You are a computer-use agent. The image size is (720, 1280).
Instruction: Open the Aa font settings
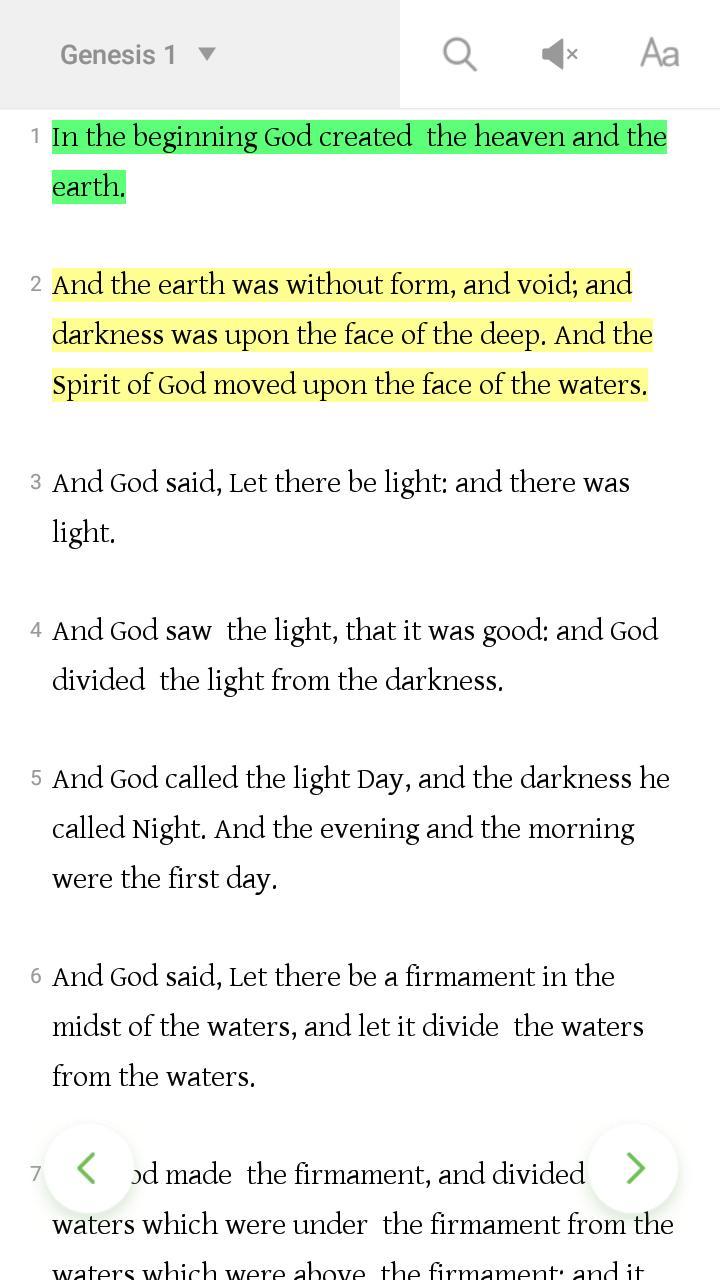(660, 54)
